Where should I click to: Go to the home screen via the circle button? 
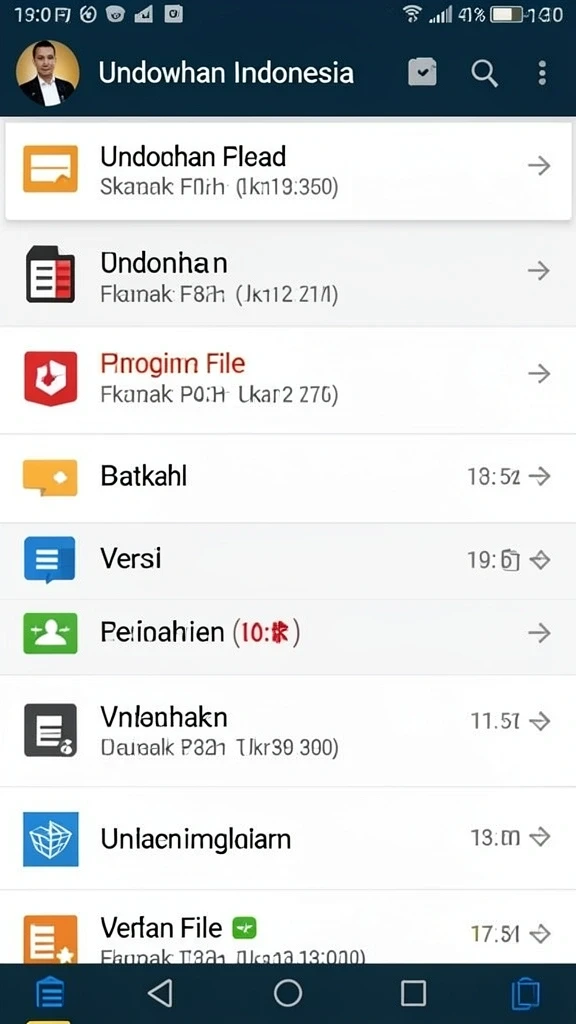(x=288, y=993)
